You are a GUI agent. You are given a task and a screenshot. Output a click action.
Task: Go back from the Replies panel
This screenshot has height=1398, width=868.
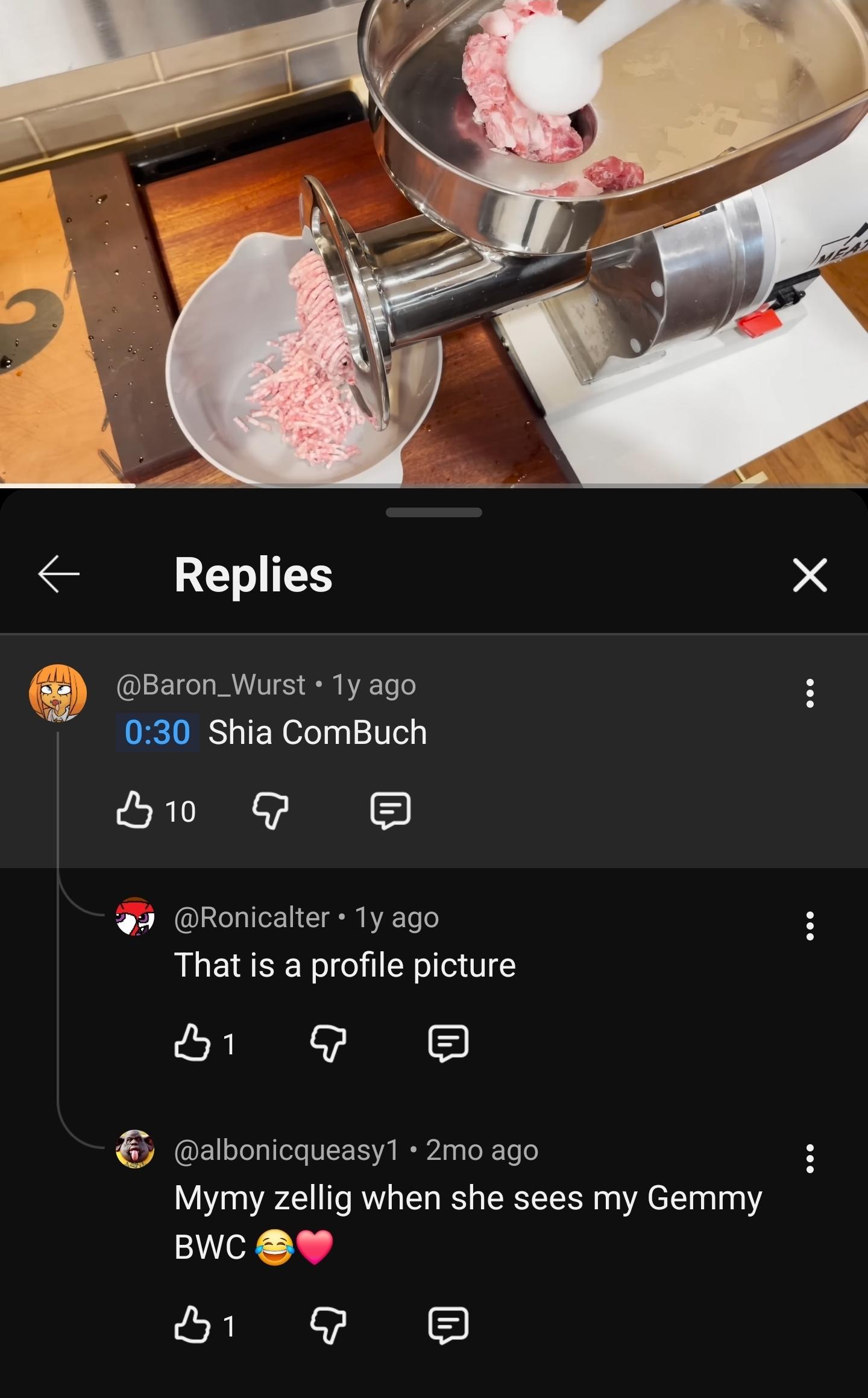pos(59,574)
